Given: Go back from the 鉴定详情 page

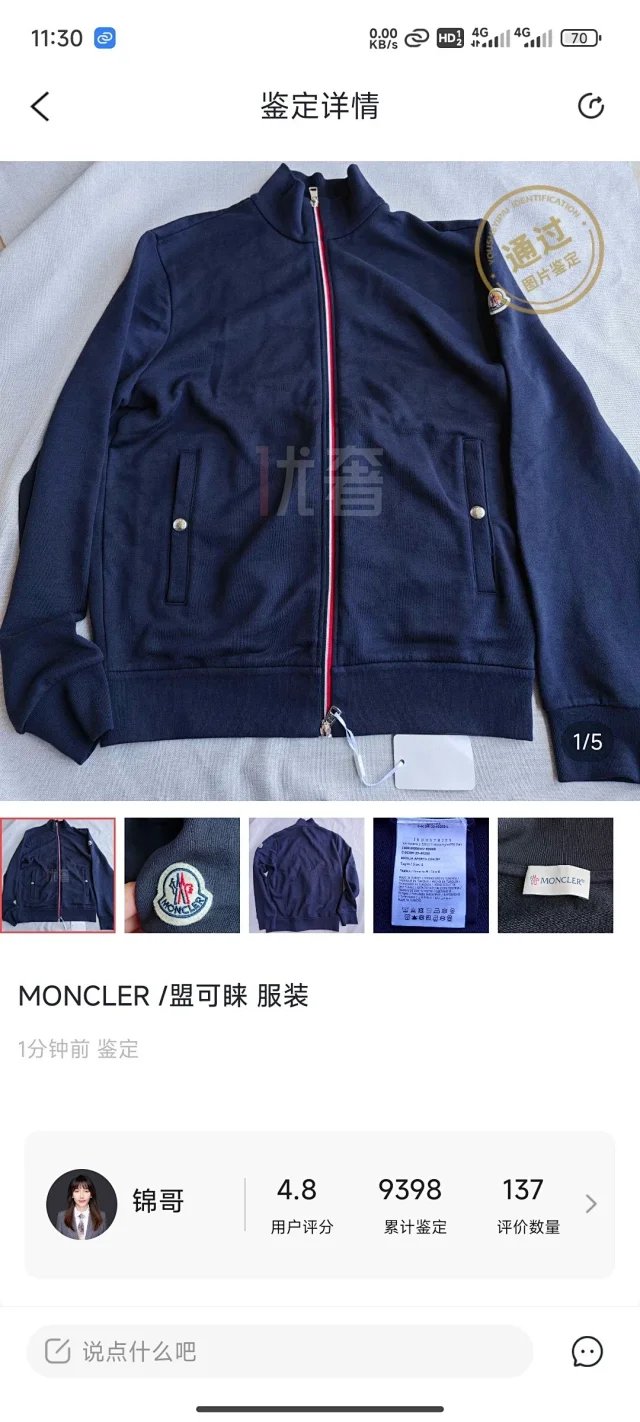Looking at the screenshot, I should [x=40, y=107].
